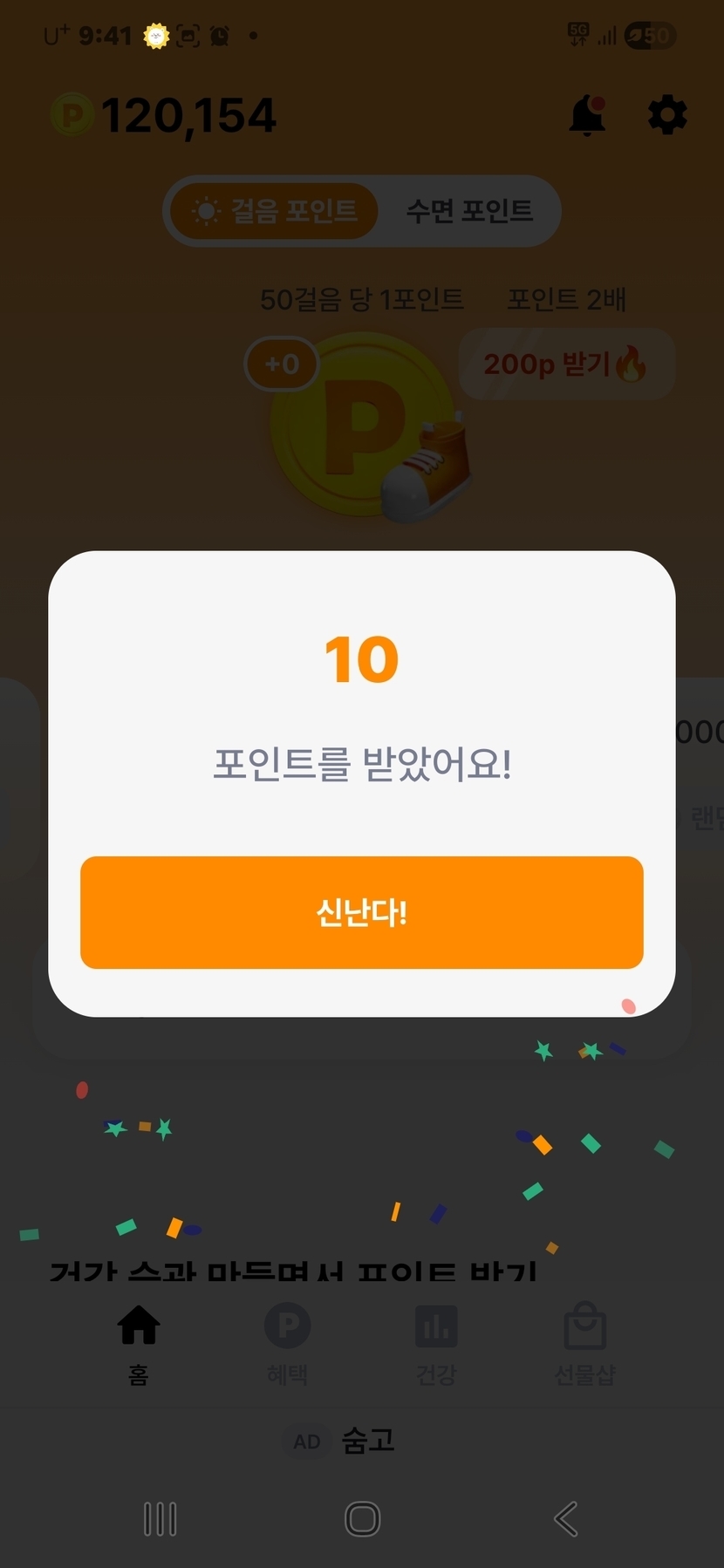Open the settings gear
The image size is (724, 1568).
(667, 115)
